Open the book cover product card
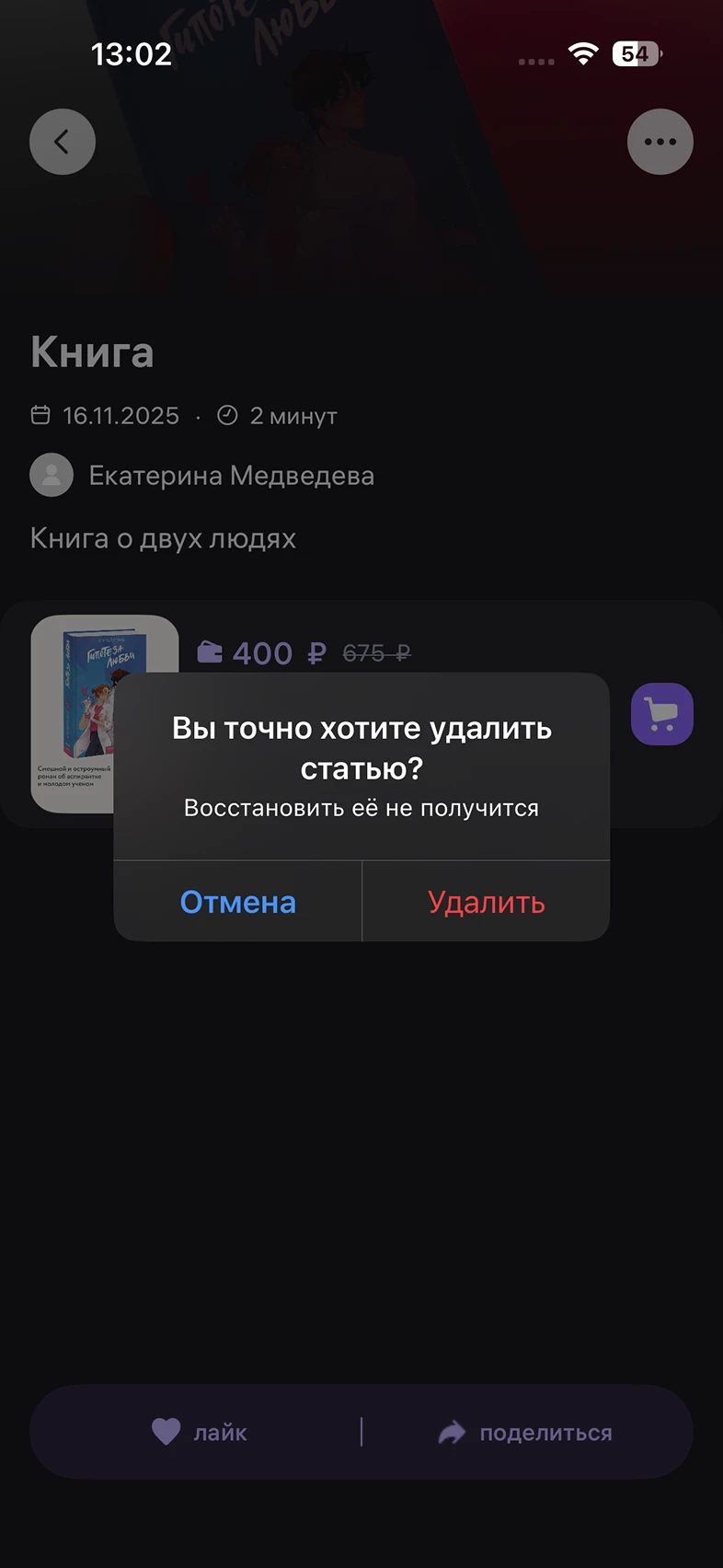This screenshot has width=723, height=1568. coord(74,713)
